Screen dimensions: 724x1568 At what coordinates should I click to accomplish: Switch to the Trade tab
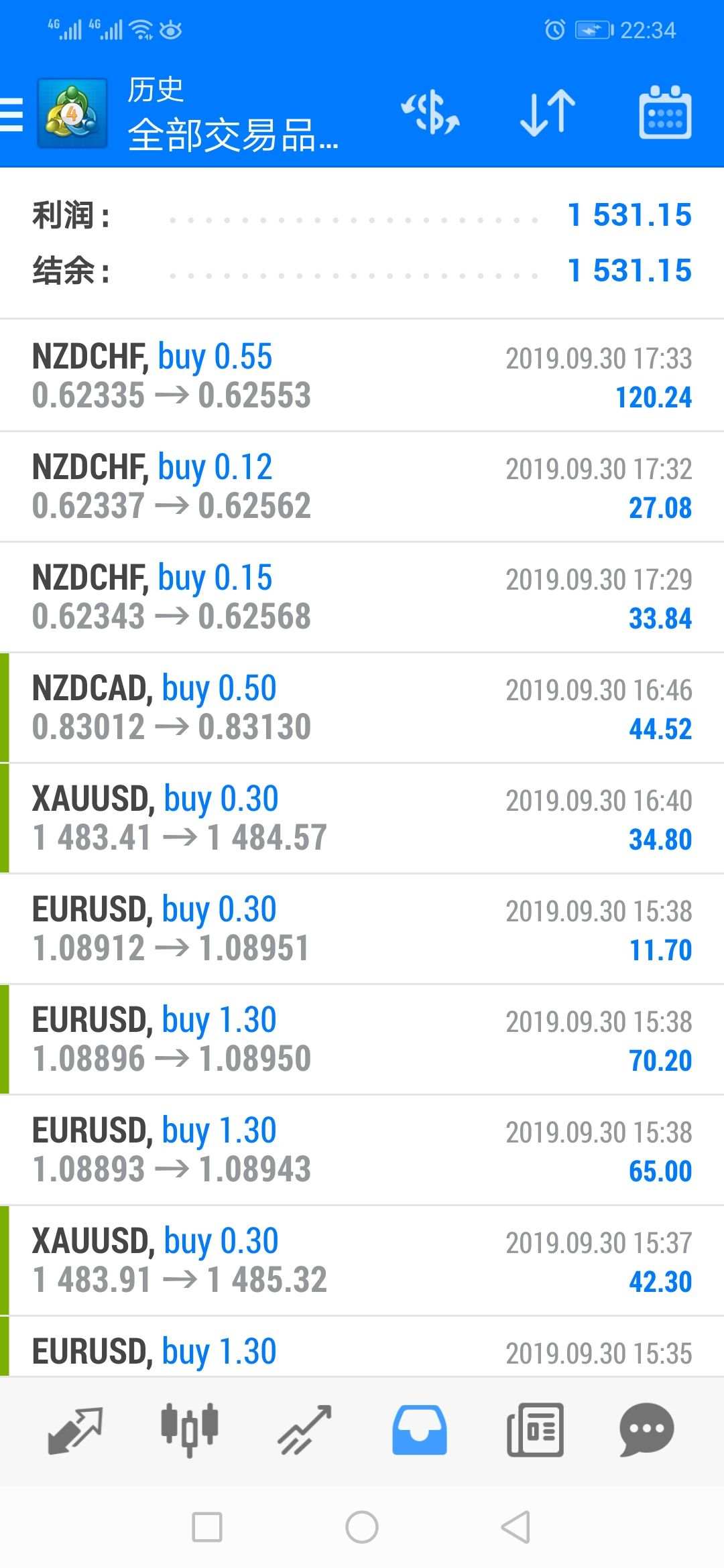point(305,1429)
